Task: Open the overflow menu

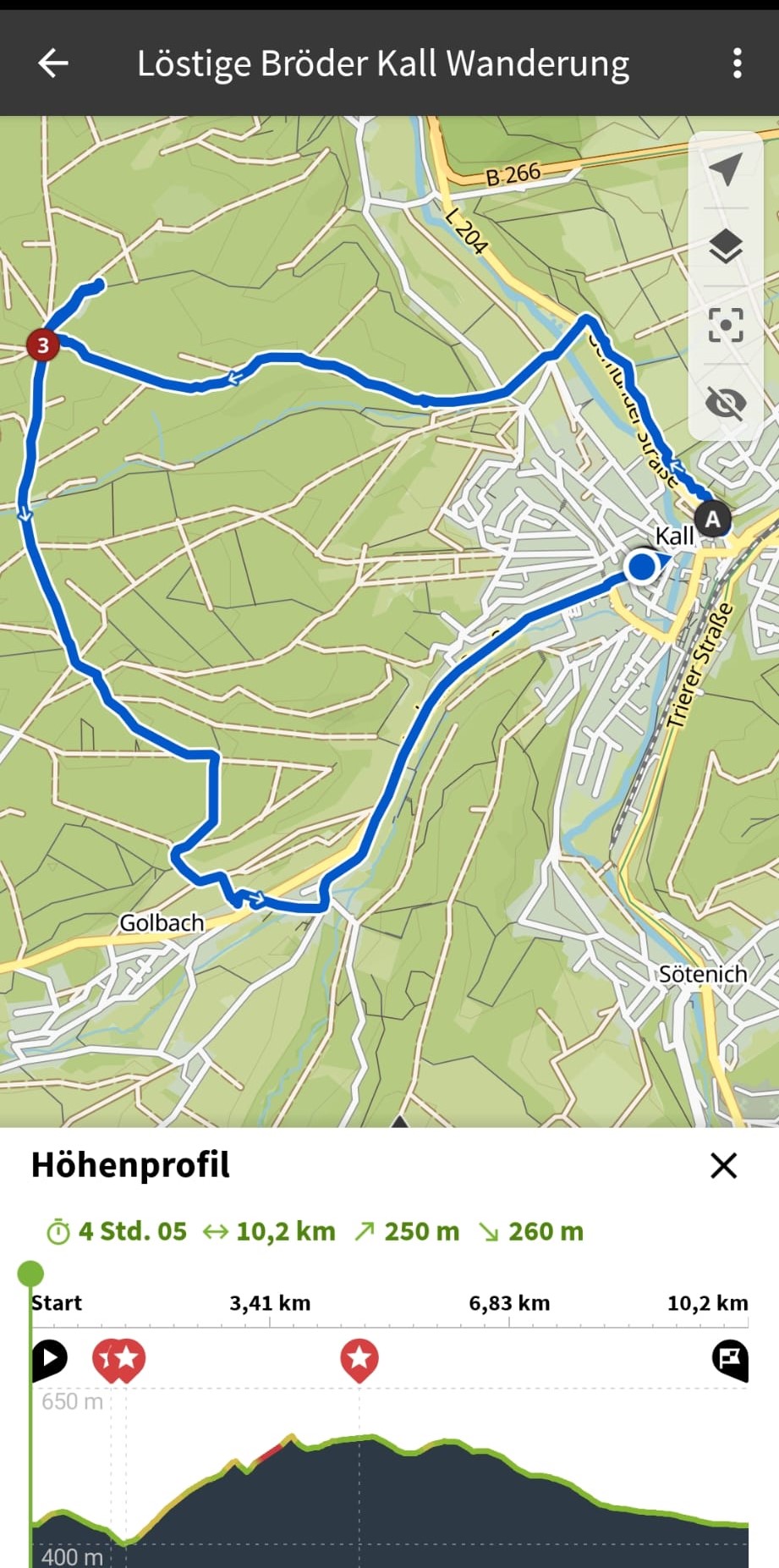Action: coord(738,63)
